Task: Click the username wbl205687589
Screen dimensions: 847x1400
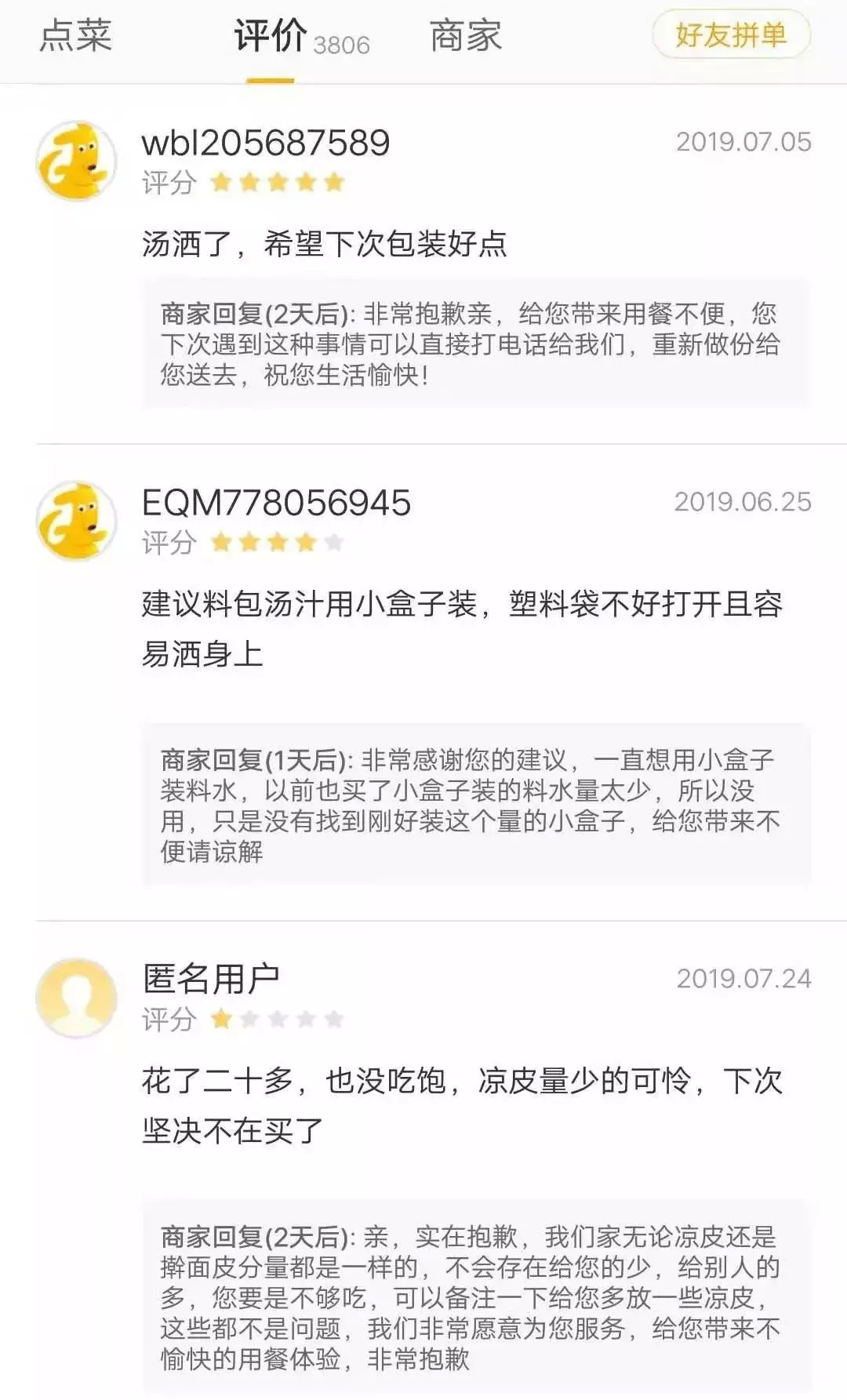Action: coord(267,141)
